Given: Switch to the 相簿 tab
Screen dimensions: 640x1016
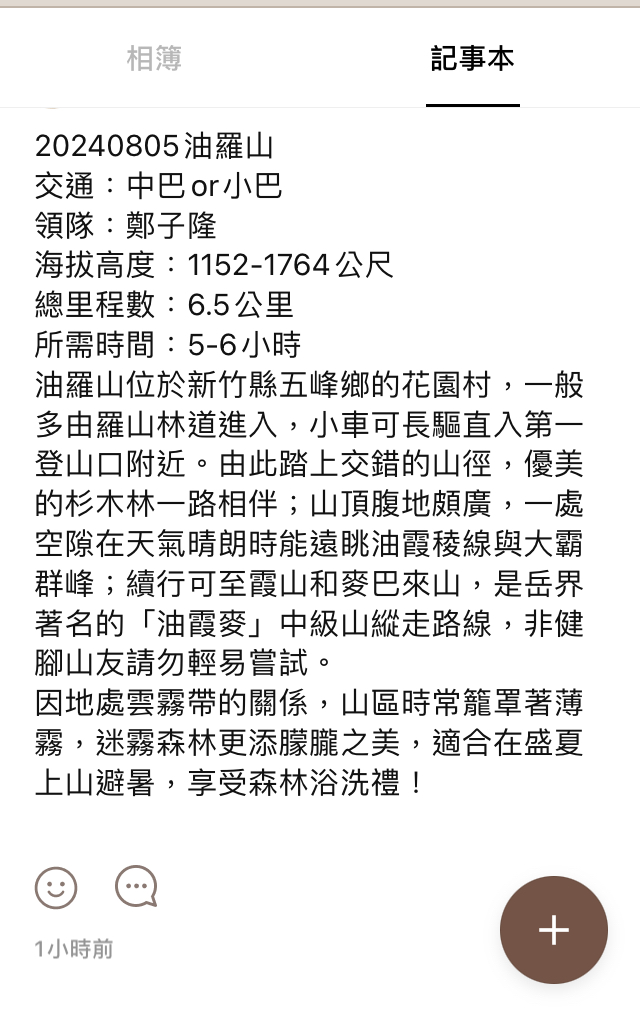Looking at the screenshot, I should point(154,59).
